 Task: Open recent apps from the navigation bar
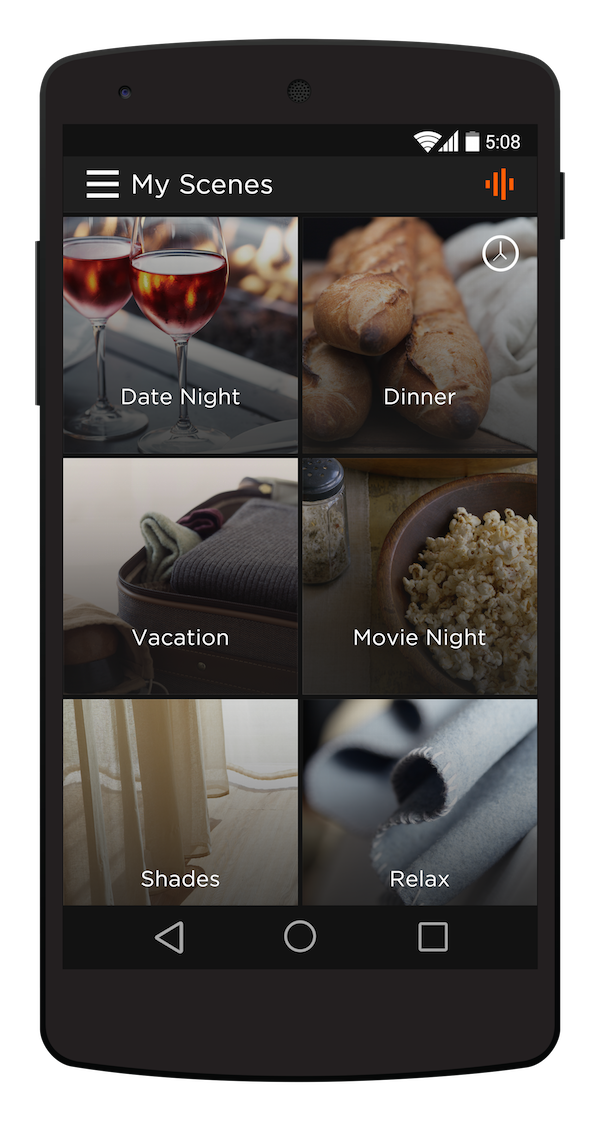(x=432, y=937)
